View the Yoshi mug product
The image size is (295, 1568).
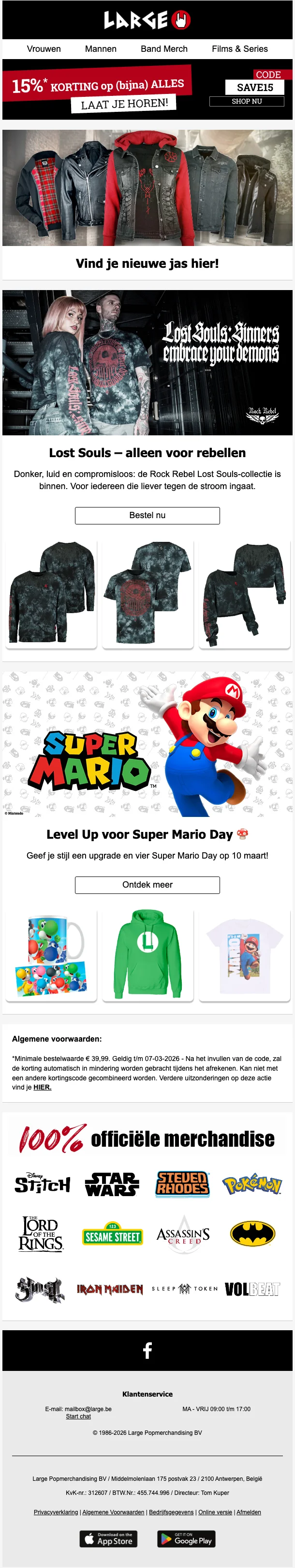click(x=51, y=954)
